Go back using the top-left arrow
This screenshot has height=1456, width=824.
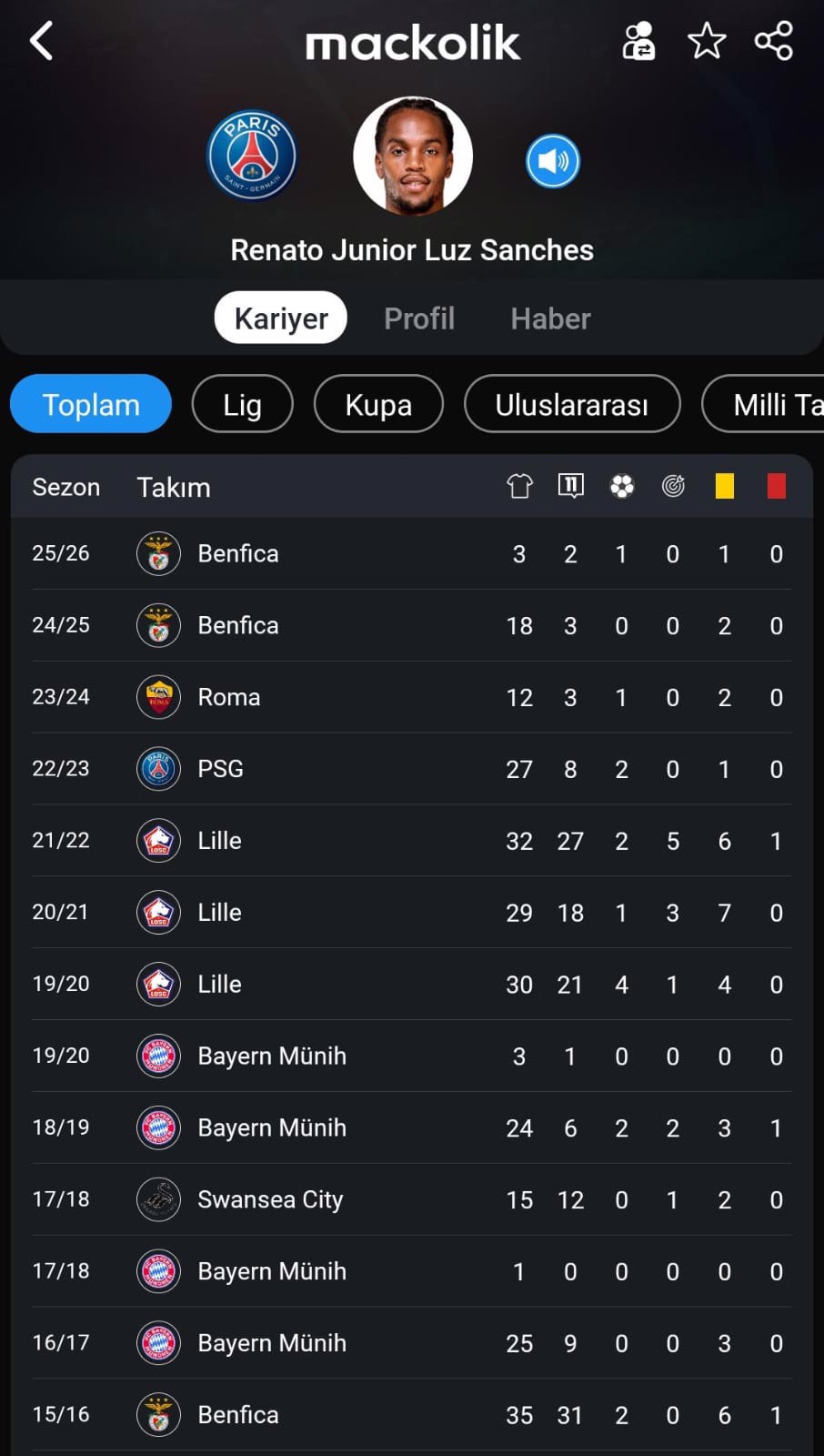click(42, 42)
